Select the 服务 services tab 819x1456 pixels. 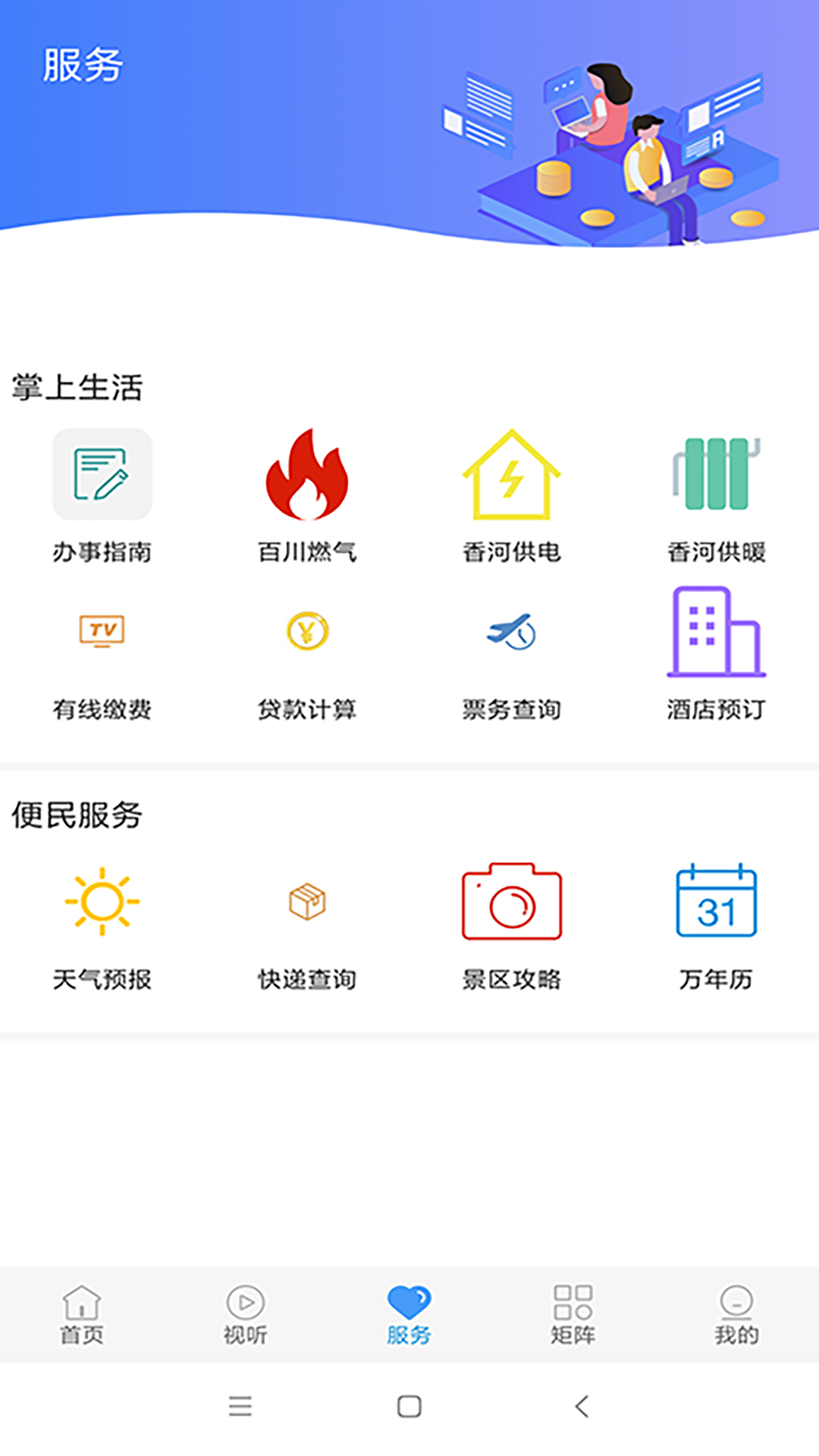tap(409, 1314)
